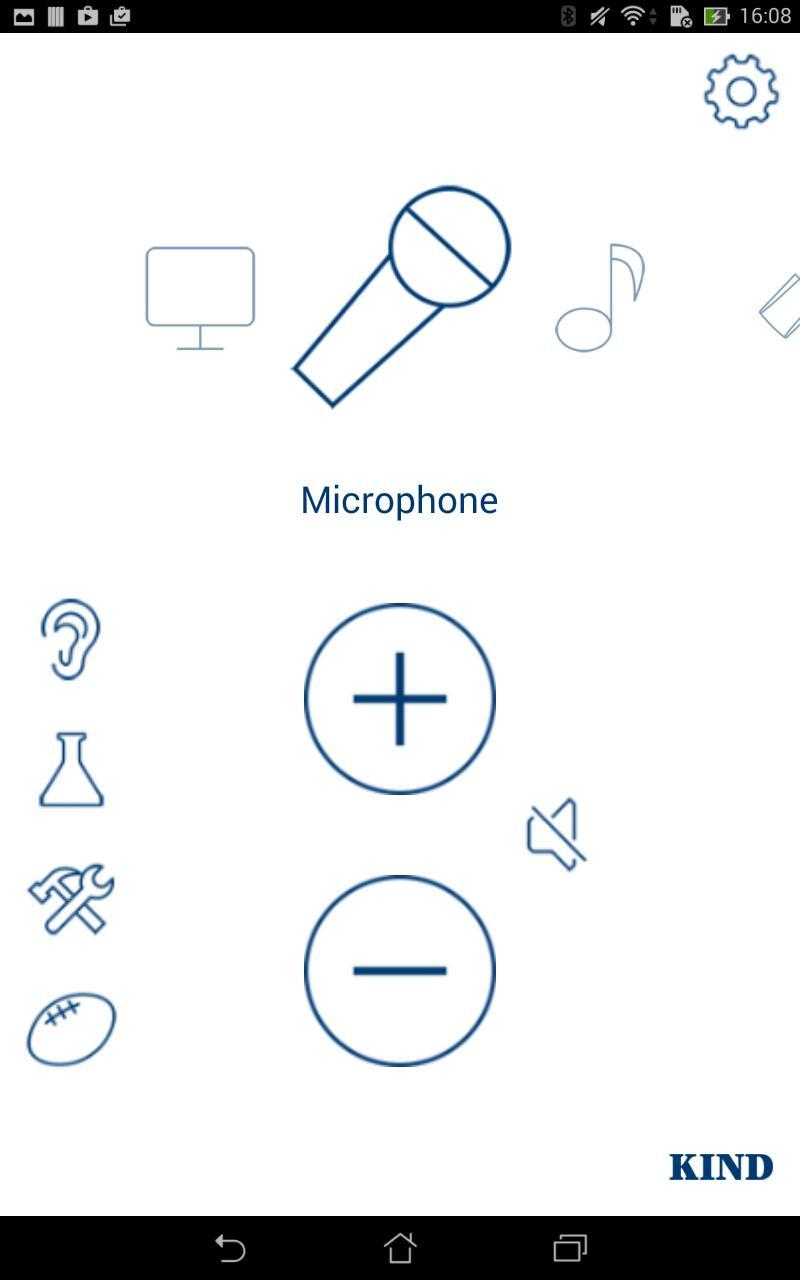Select the music note program

click(x=600, y=298)
